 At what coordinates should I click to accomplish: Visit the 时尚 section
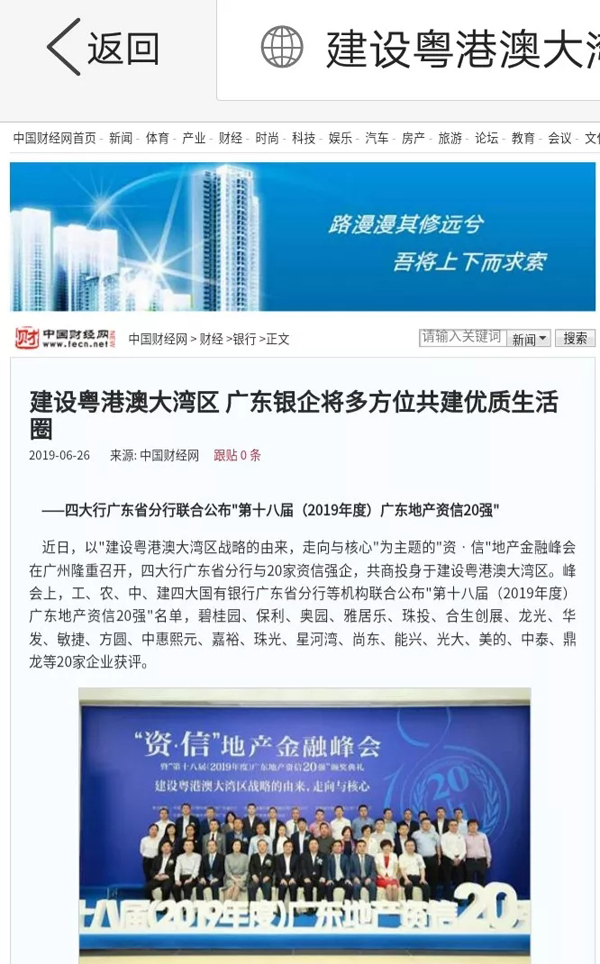point(267,139)
